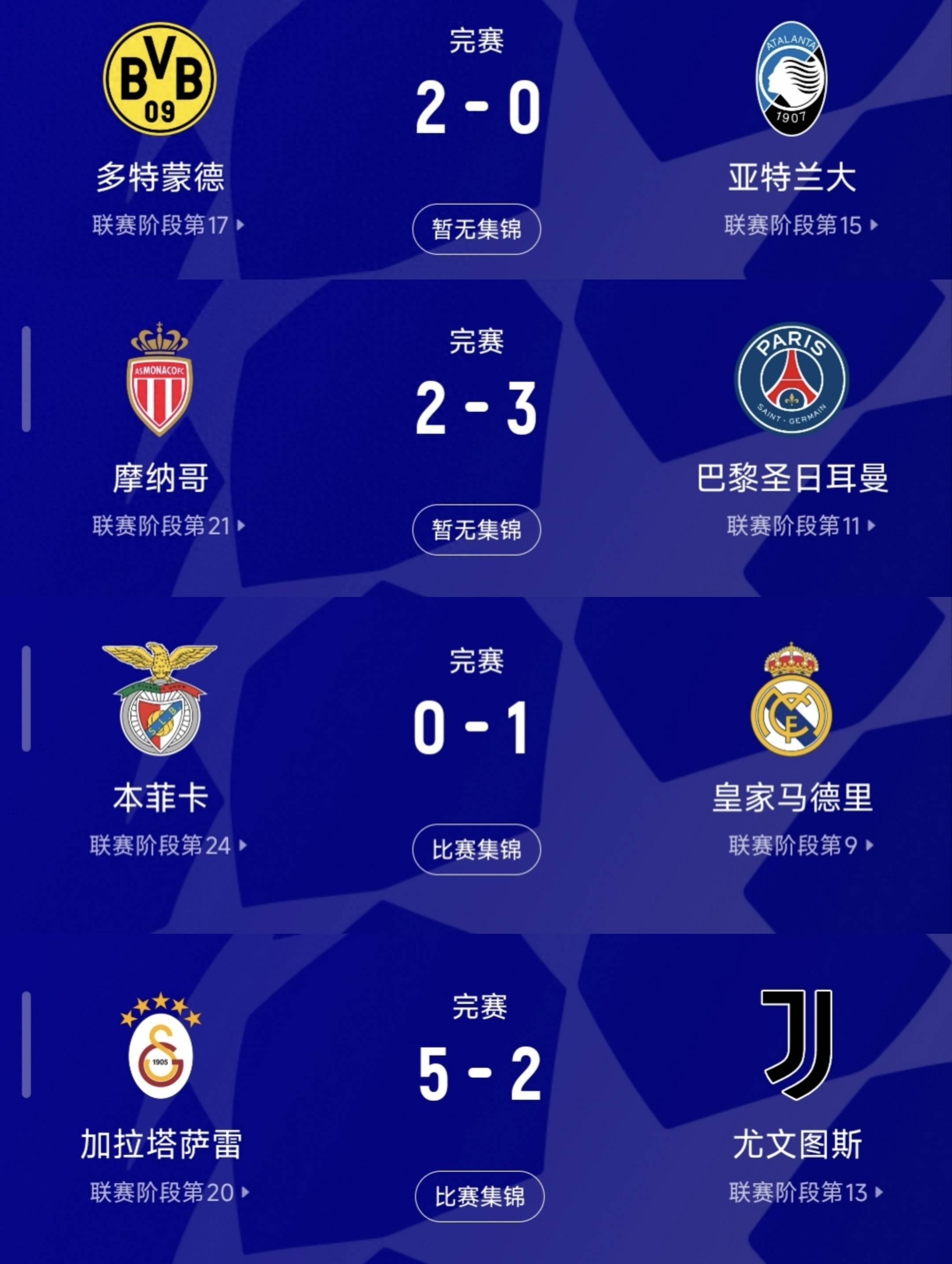Watch match highlights for Galatasaray vs Juventus
952x1264 pixels.
480,1197
